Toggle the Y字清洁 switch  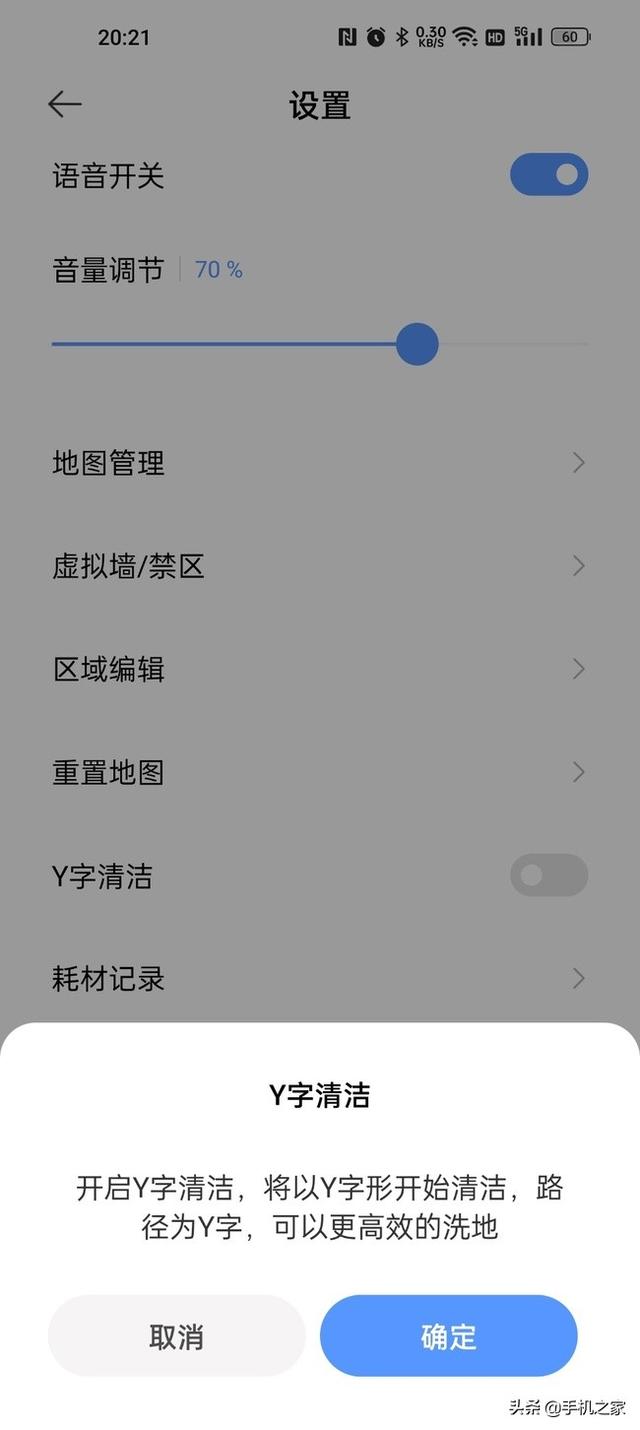coord(548,875)
